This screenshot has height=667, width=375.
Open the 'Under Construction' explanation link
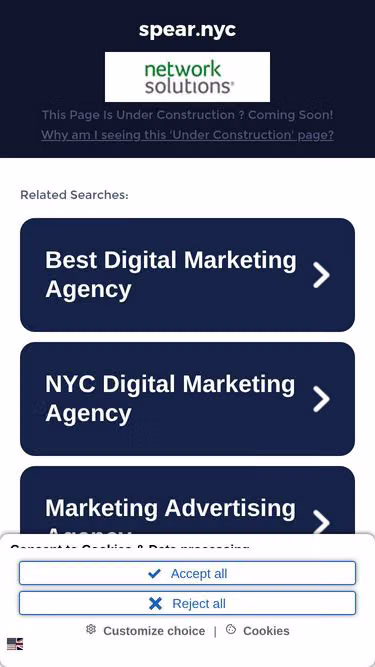click(188, 135)
